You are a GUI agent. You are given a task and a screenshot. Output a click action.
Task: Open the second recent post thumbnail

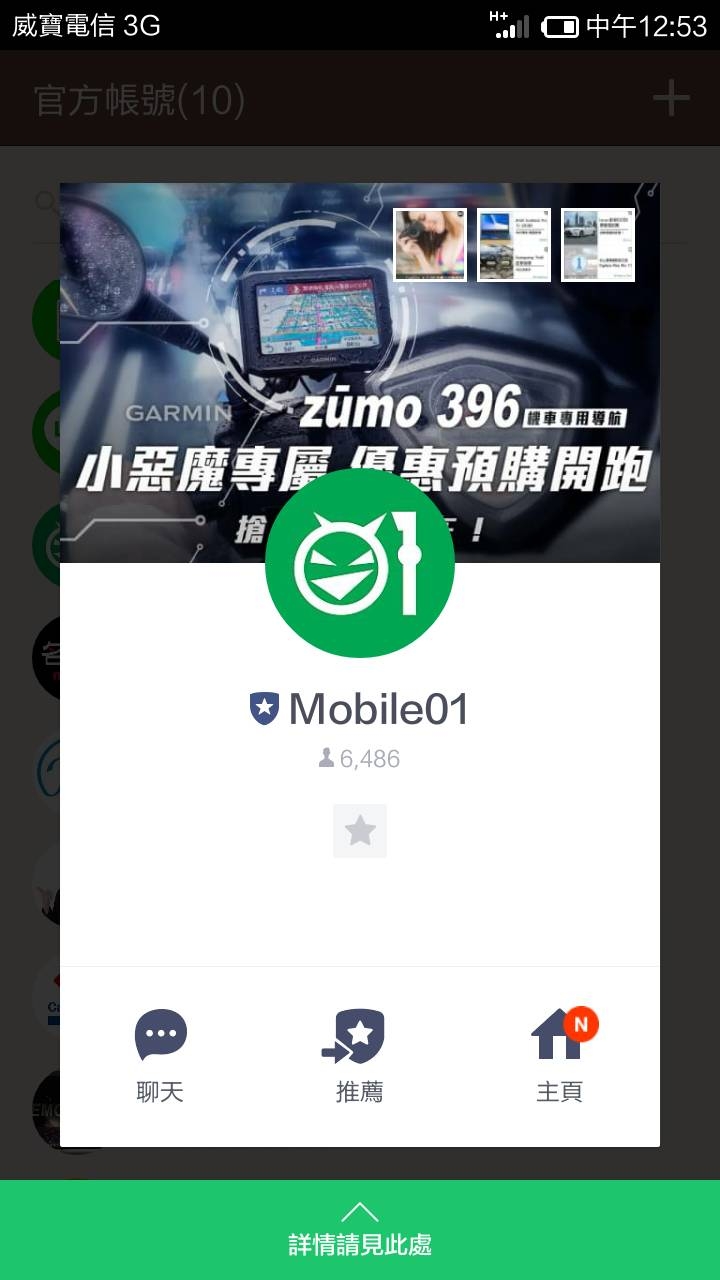tap(514, 245)
